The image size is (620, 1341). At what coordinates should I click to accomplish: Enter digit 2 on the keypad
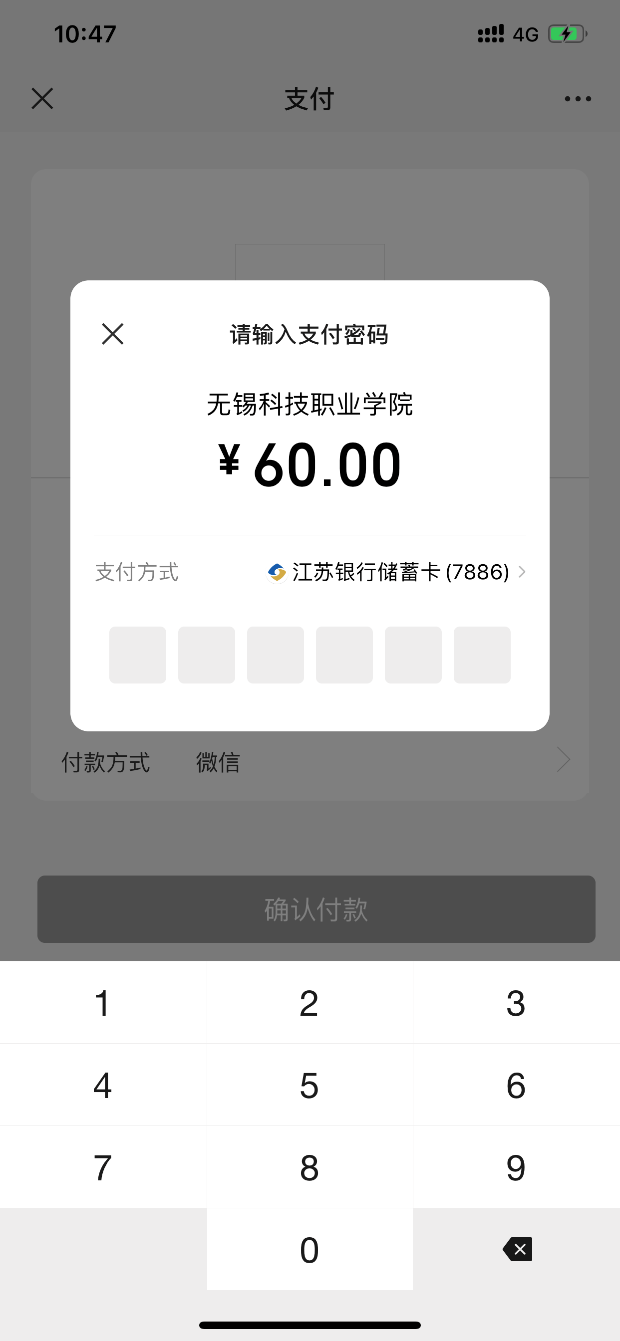pyautogui.click(x=309, y=1003)
